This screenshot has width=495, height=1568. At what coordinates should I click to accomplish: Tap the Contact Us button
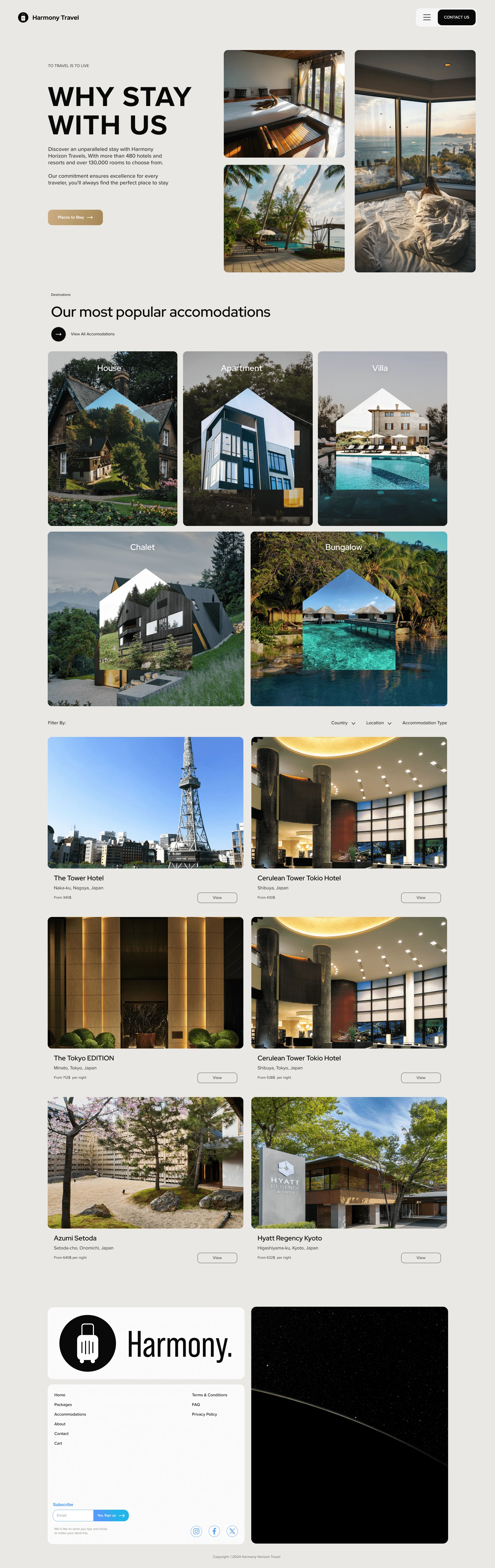(456, 18)
